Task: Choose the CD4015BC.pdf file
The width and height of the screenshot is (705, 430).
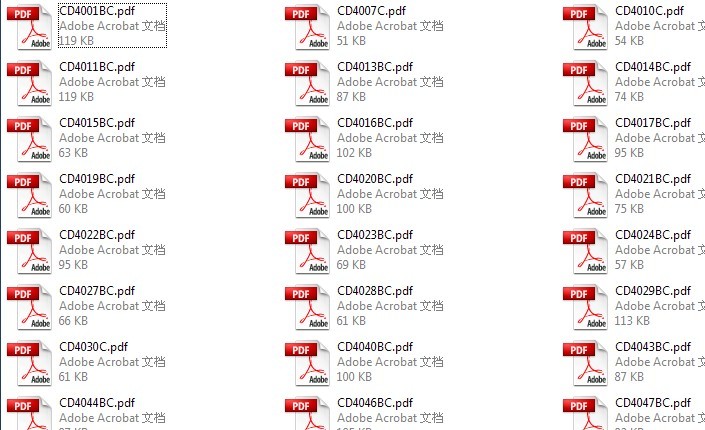Action: click(97, 123)
